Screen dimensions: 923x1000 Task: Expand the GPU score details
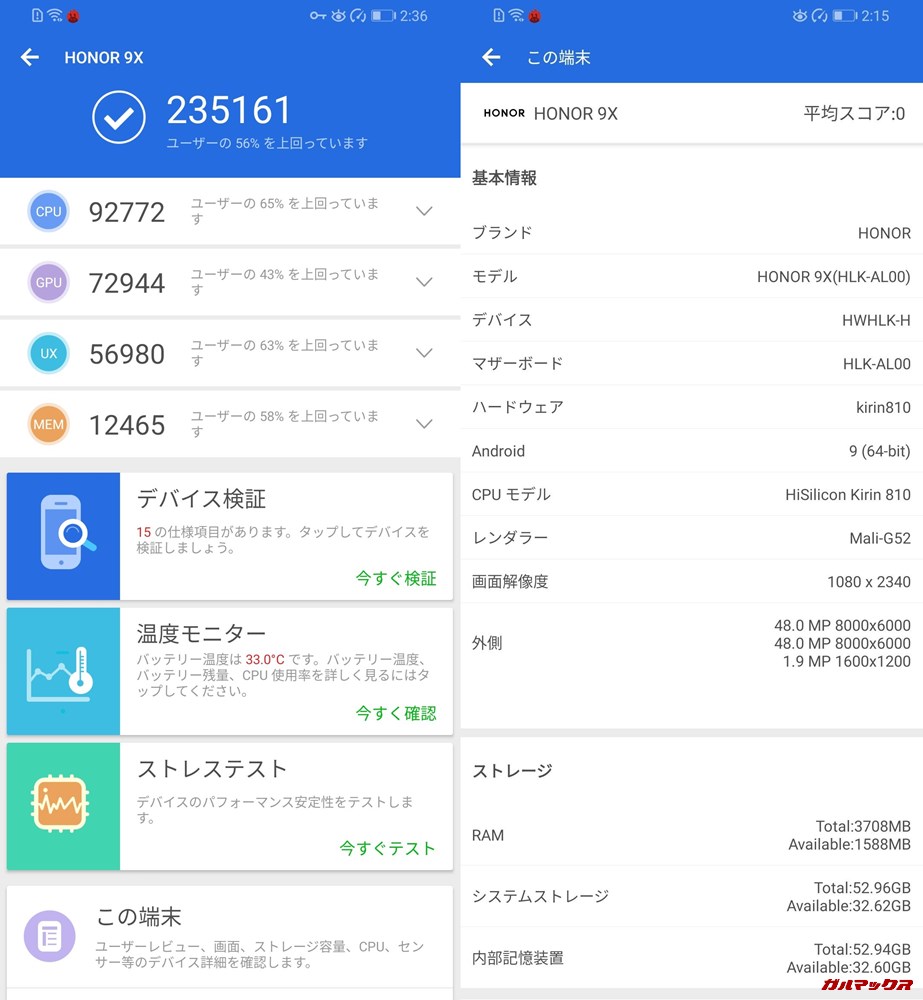[424, 283]
